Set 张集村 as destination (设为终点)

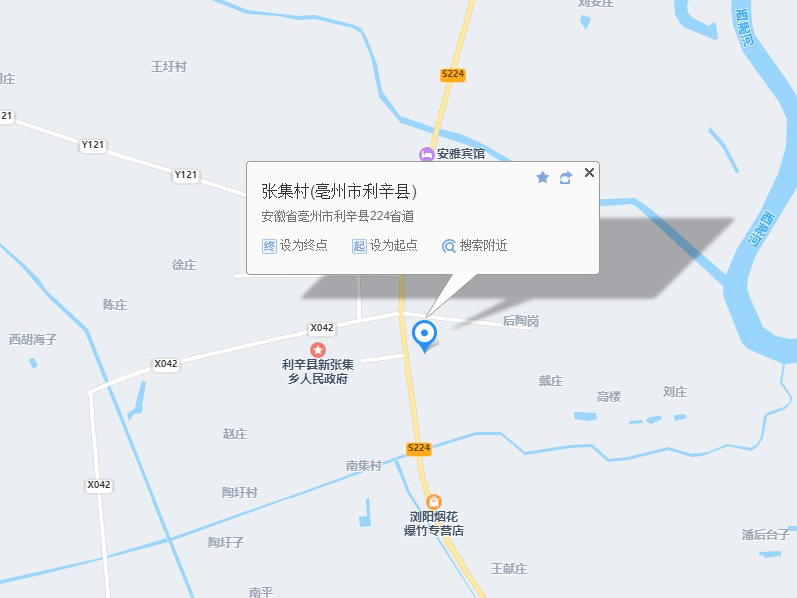295,245
